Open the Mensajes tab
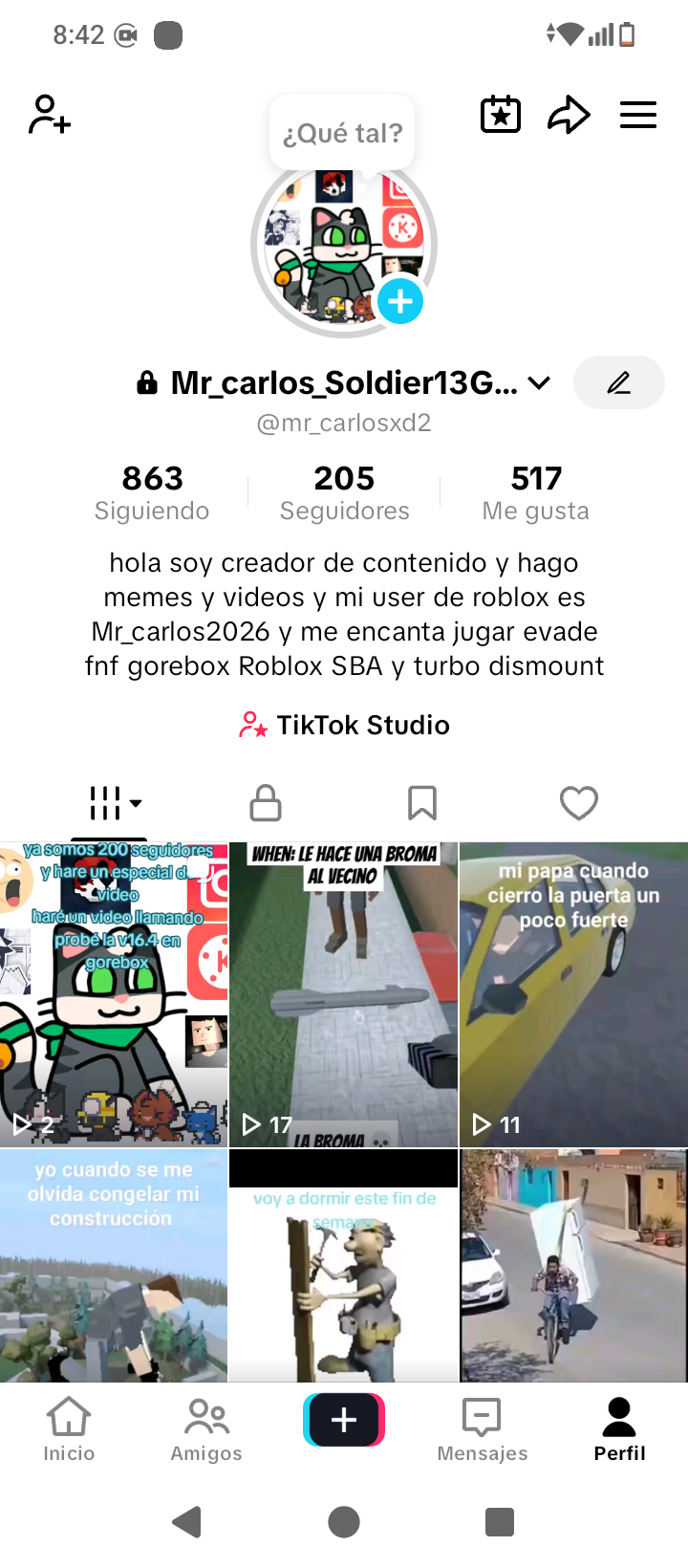The height and width of the screenshot is (1568, 688). click(482, 1428)
